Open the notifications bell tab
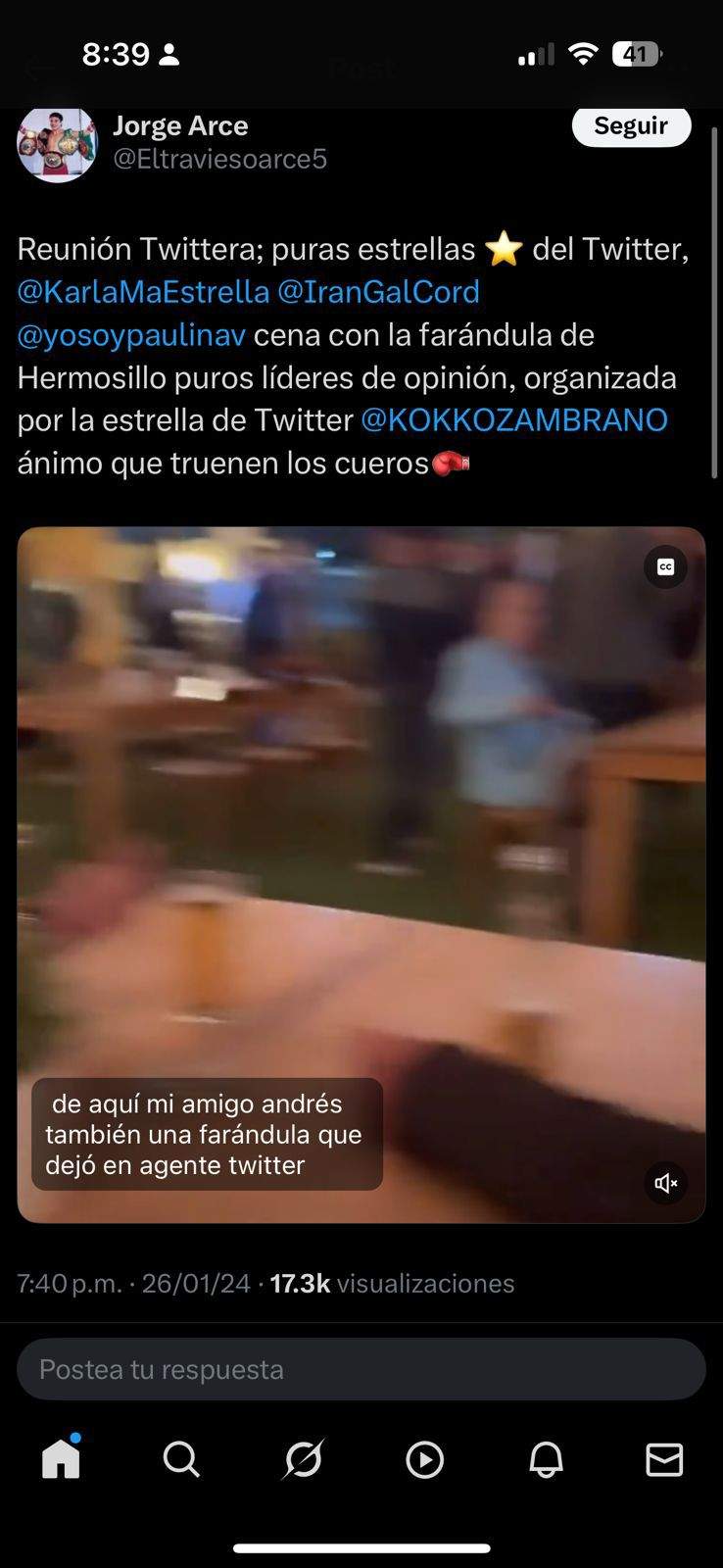The width and height of the screenshot is (723, 1568). pyautogui.click(x=546, y=1459)
